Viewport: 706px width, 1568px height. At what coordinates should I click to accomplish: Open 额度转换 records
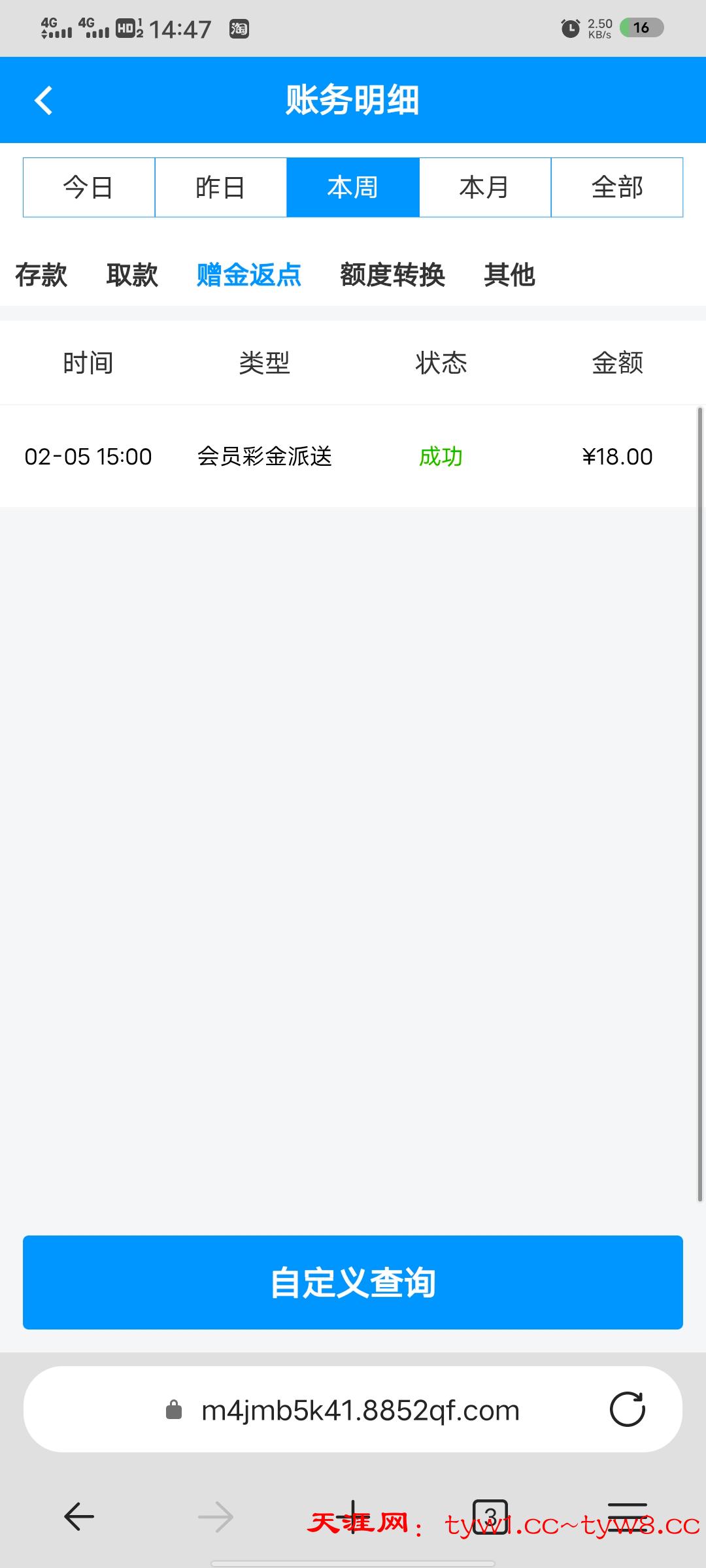click(x=392, y=275)
